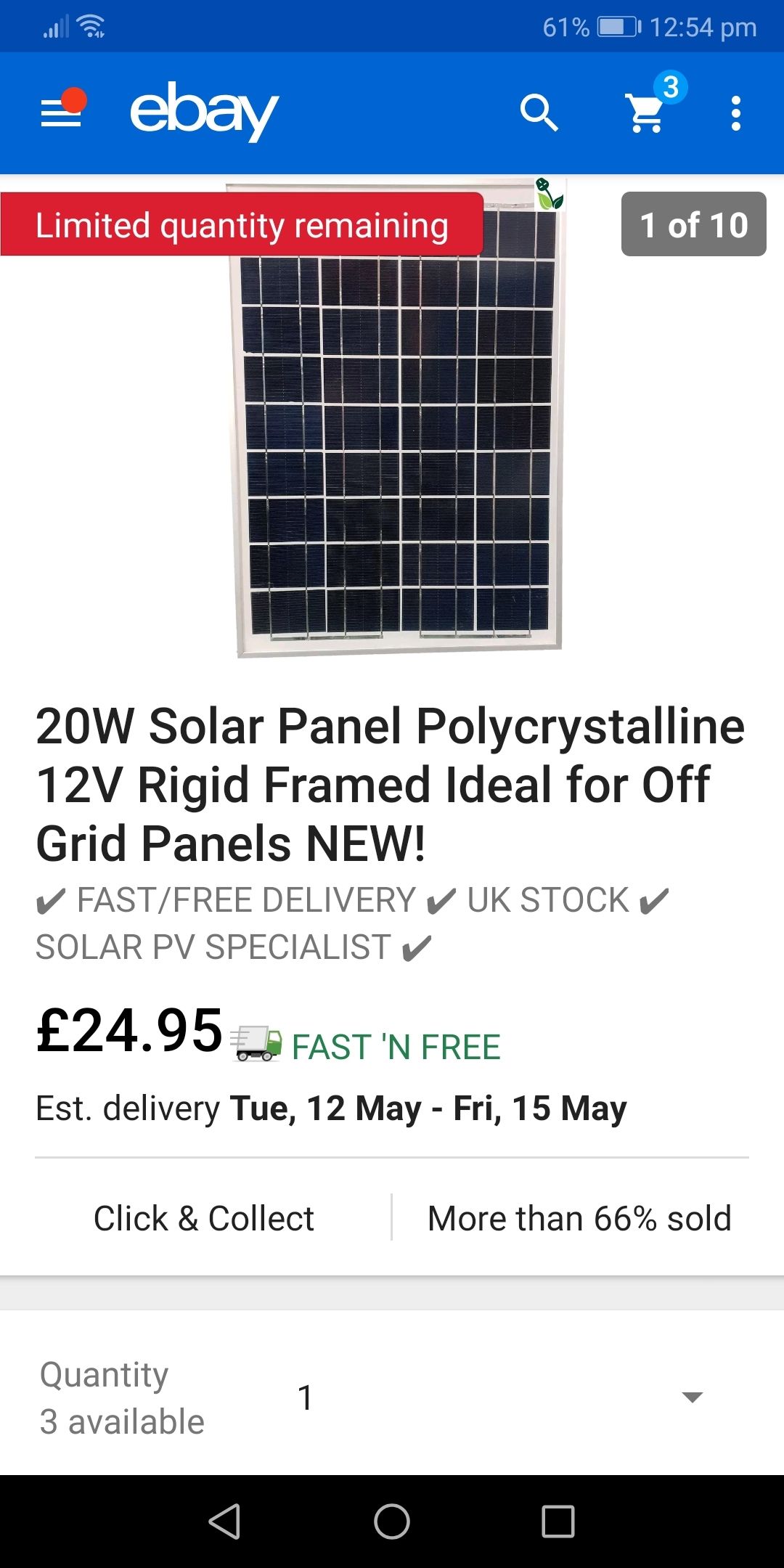Open the hamburger navigation menu
The width and height of the screenshot is (784, 1568).
coord(61,113)
